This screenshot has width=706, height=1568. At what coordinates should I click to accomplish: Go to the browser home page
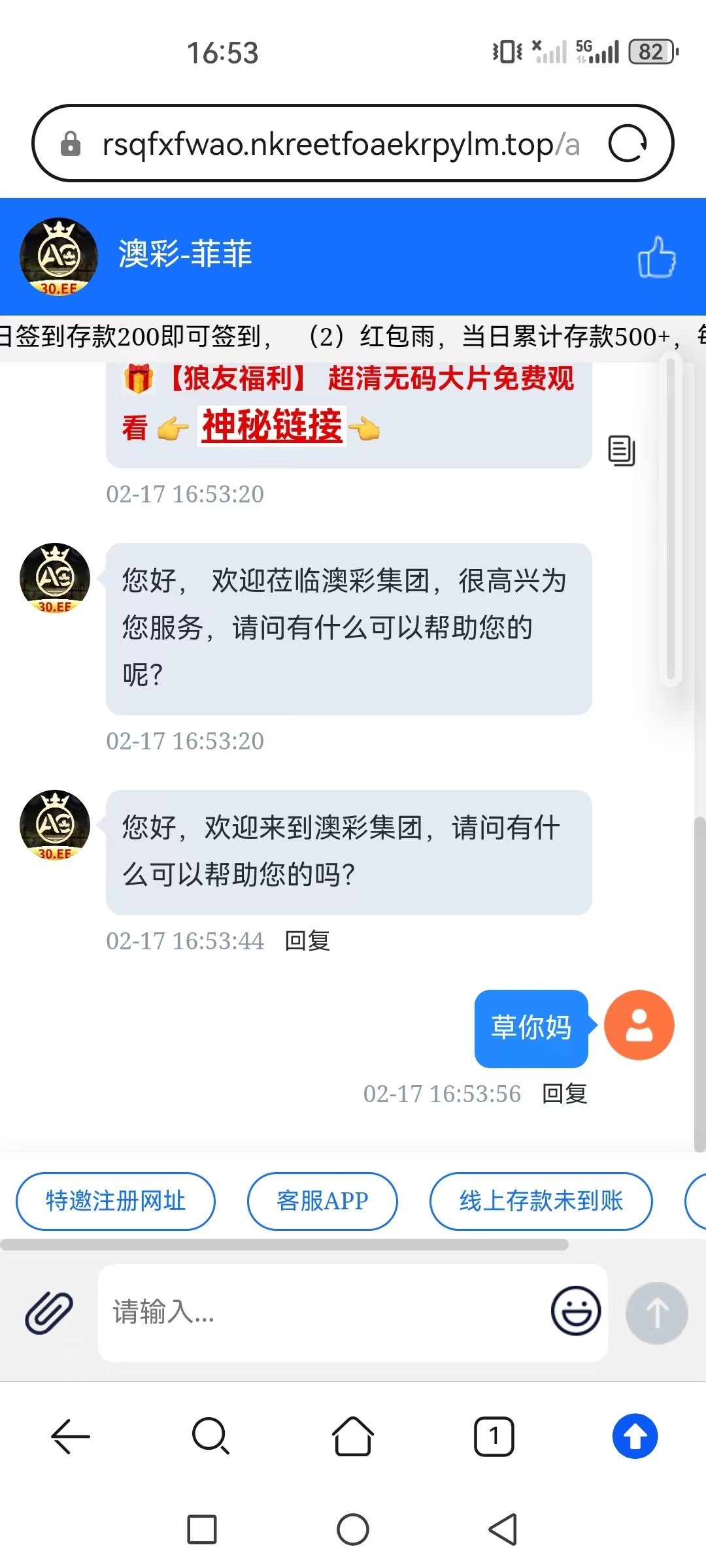(353, 1436)
